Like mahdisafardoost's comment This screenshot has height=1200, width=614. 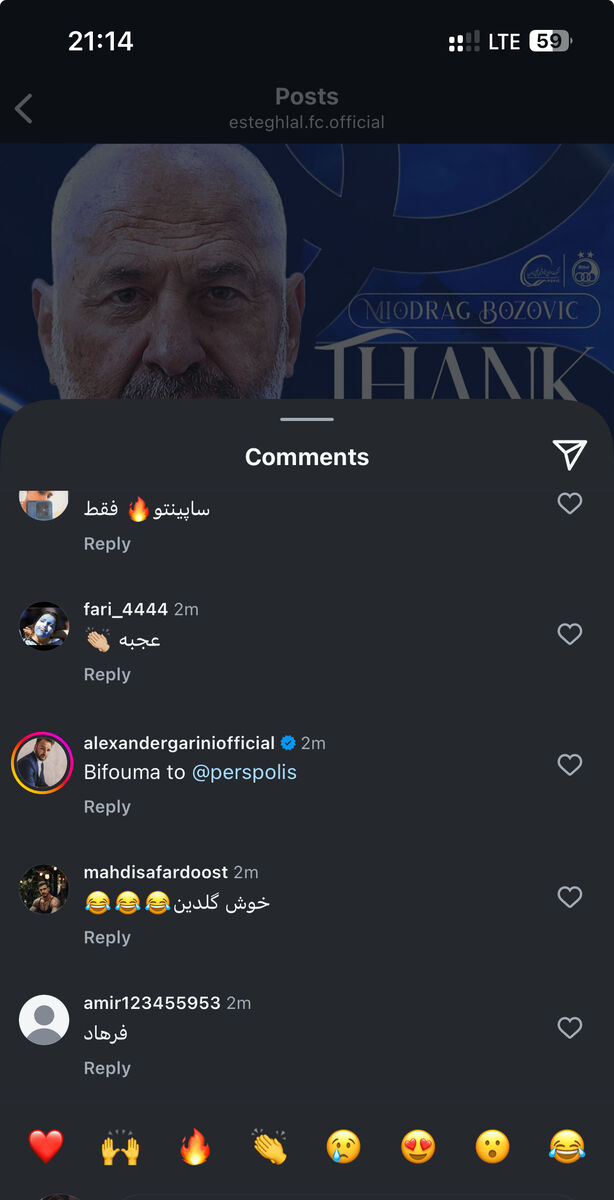pos(569,897)
